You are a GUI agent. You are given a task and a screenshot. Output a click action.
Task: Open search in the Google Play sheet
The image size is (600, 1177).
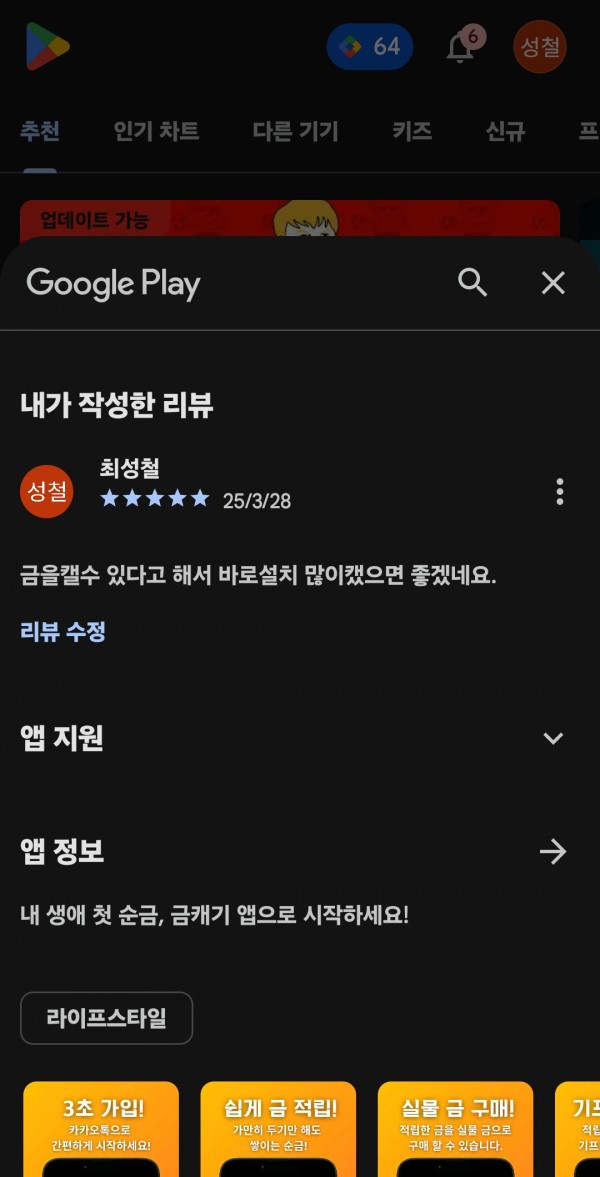pos(472,283)
